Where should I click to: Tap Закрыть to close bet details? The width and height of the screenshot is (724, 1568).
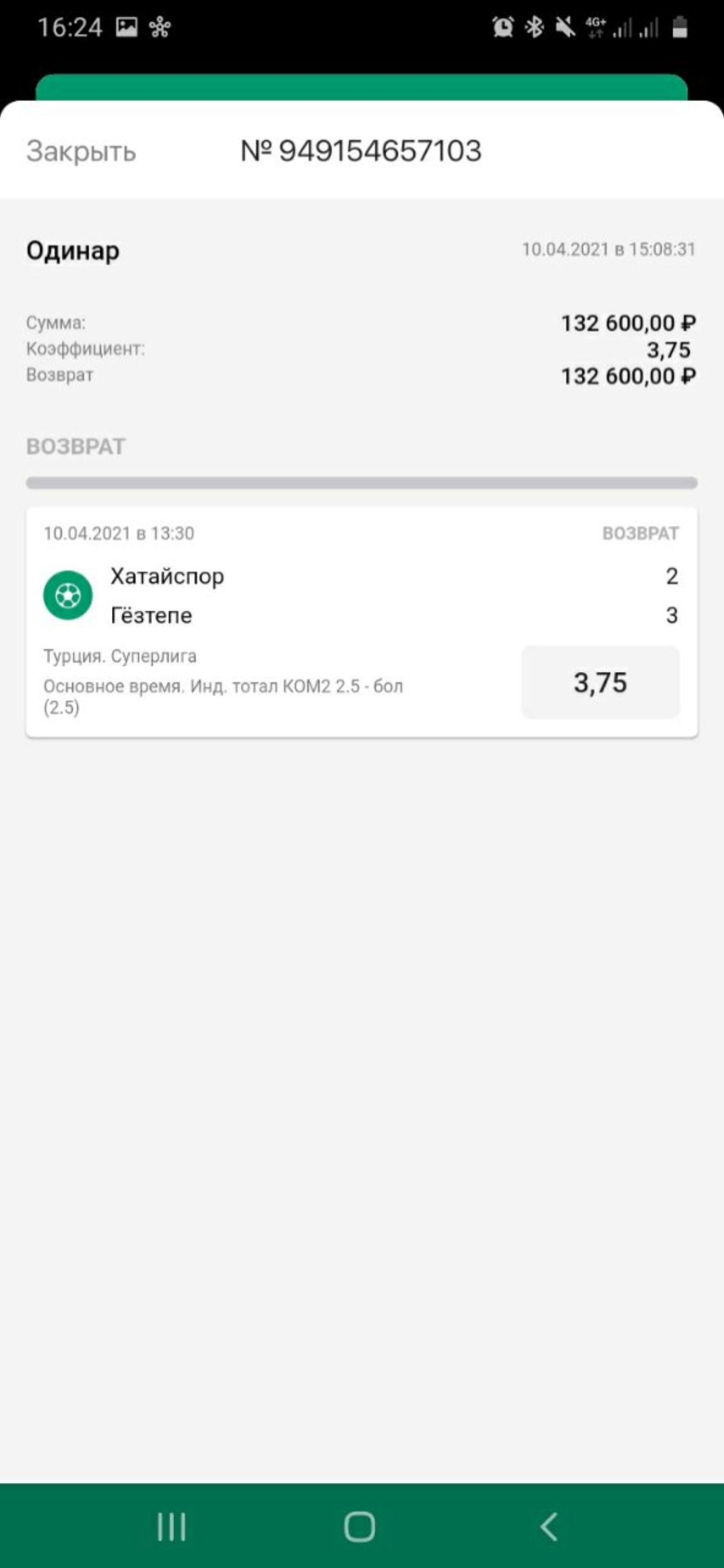81,151
